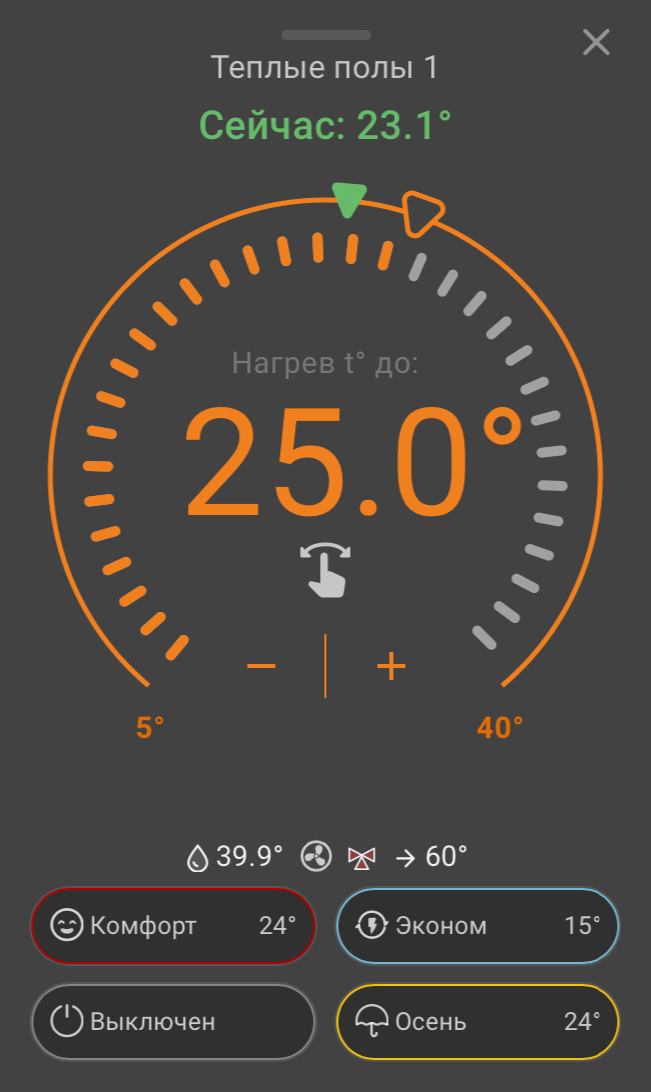The height and width of the screenshot is (1092, 651).
Task: Switch heating to Выключен mode
Action: [x=173, y=1022]
